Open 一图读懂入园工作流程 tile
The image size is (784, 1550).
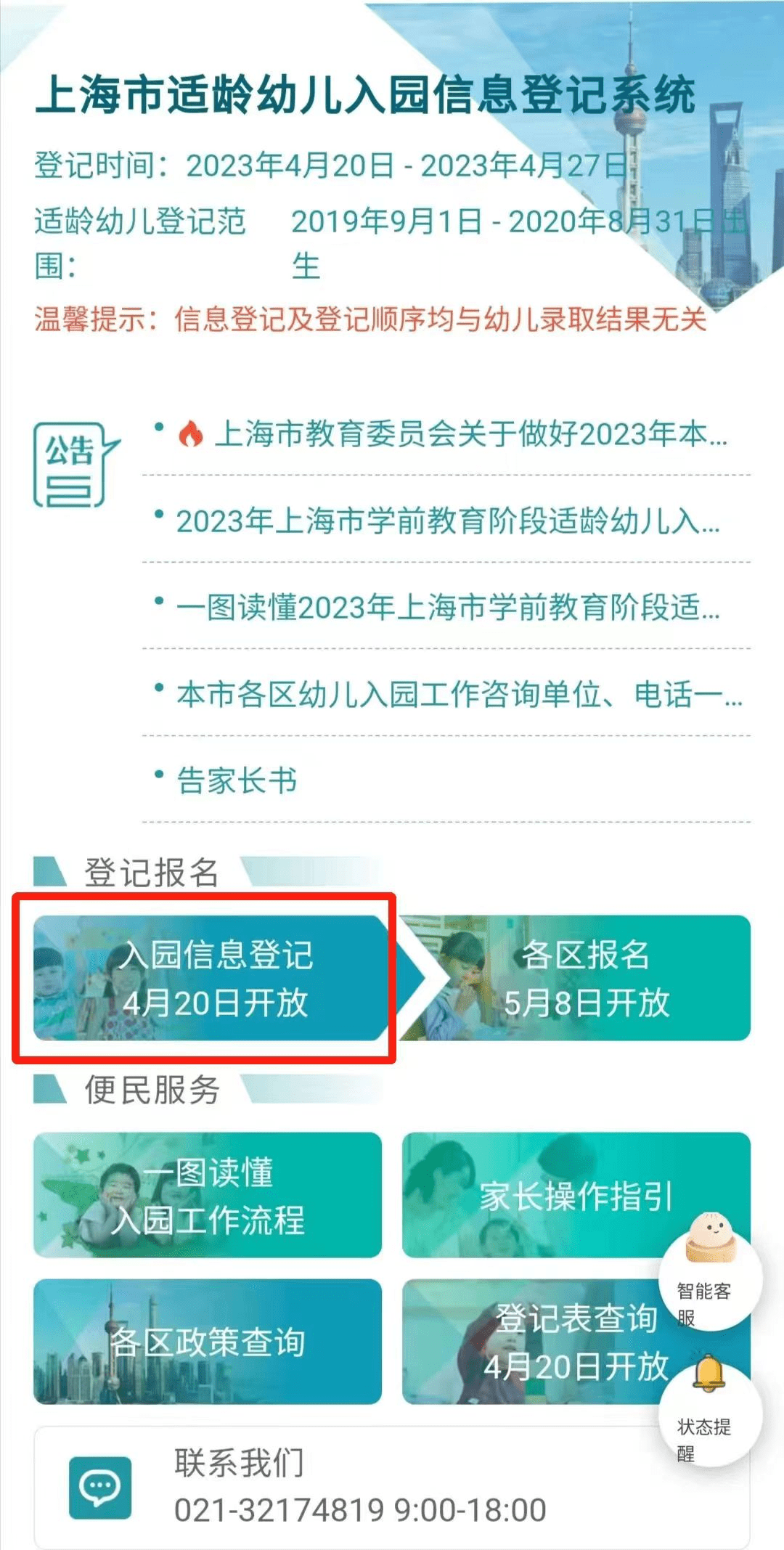208,1195
